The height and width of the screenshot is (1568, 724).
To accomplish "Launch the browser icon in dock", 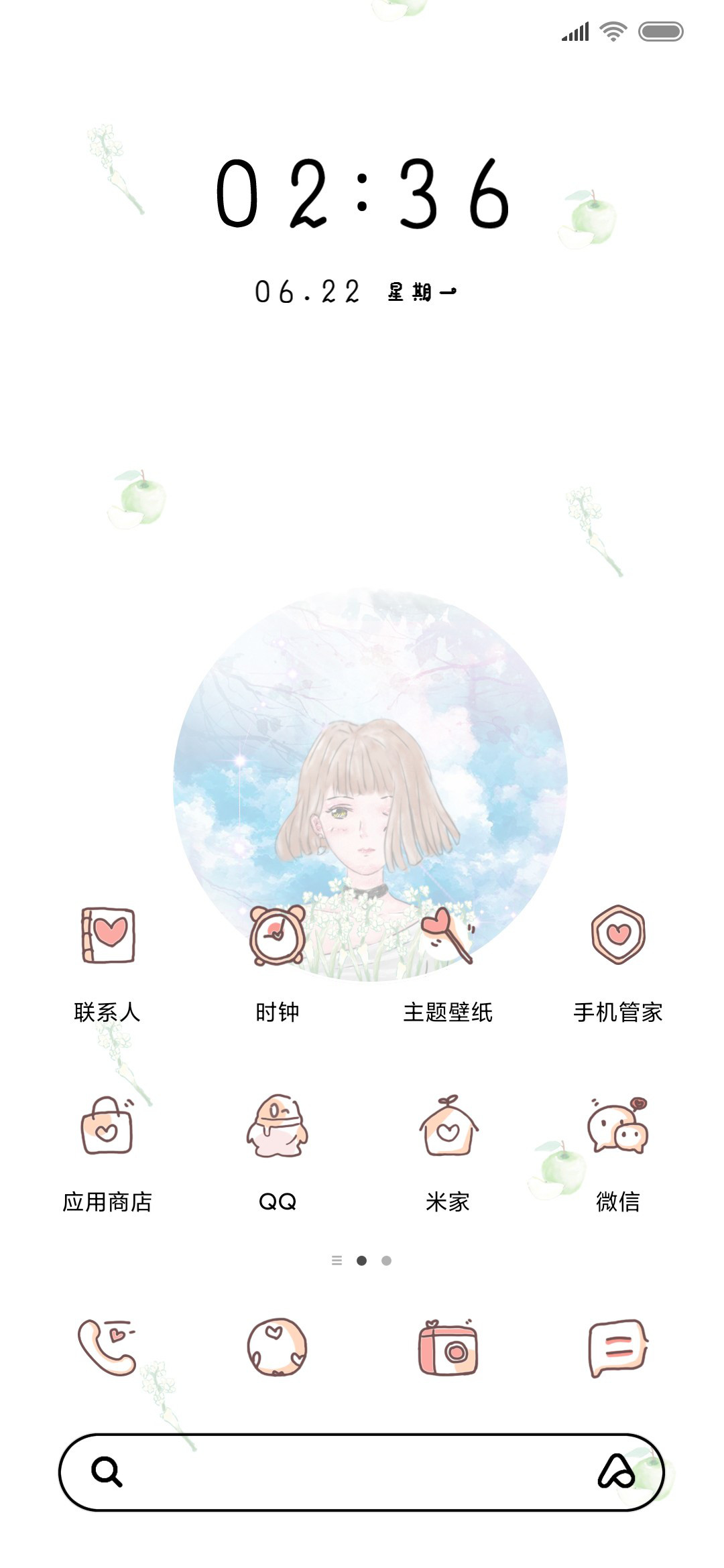I will (277, 1347).
